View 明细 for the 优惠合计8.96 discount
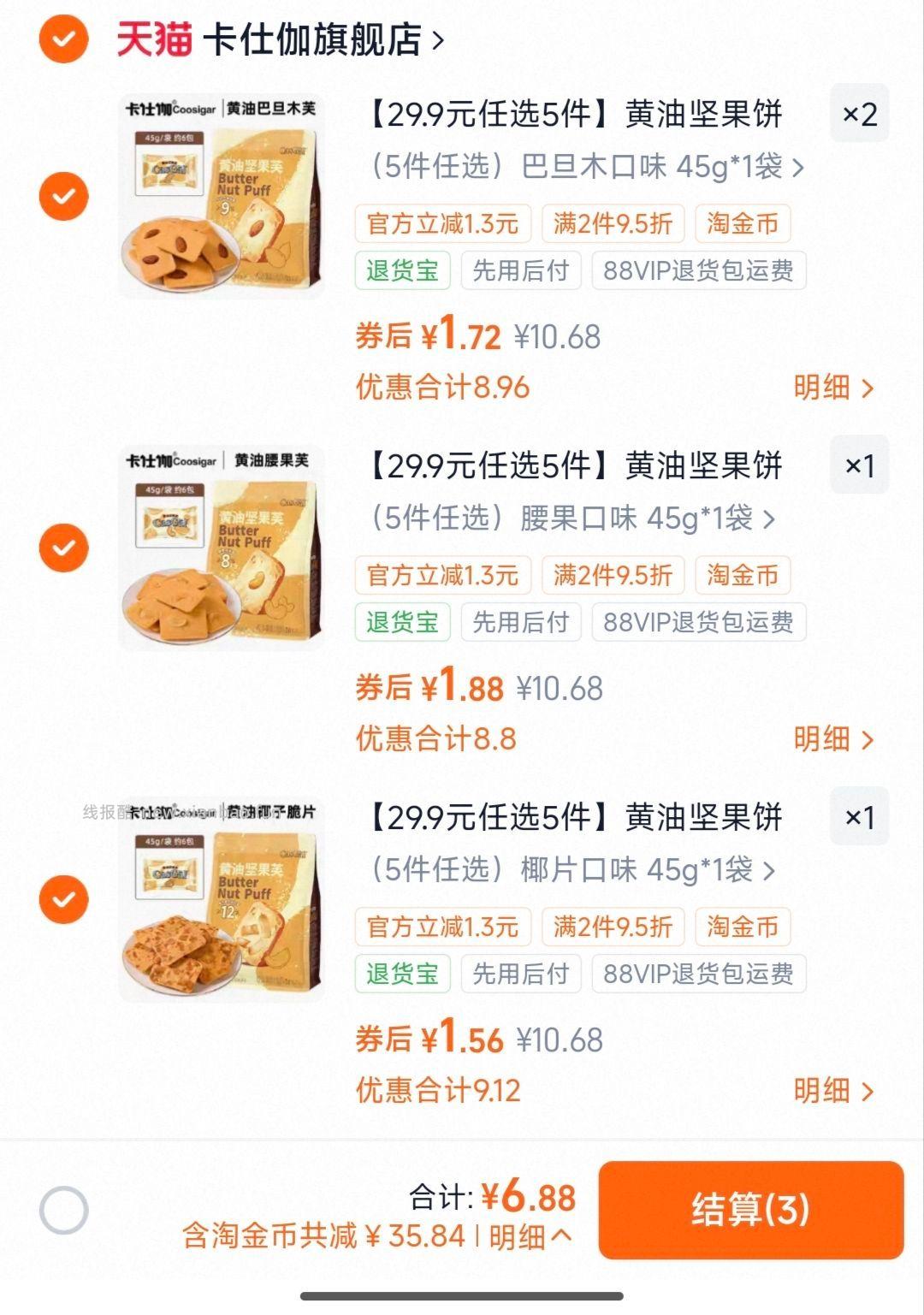Image resolution: width=924 pixels, height=1315 pixels. coord(833,388)
